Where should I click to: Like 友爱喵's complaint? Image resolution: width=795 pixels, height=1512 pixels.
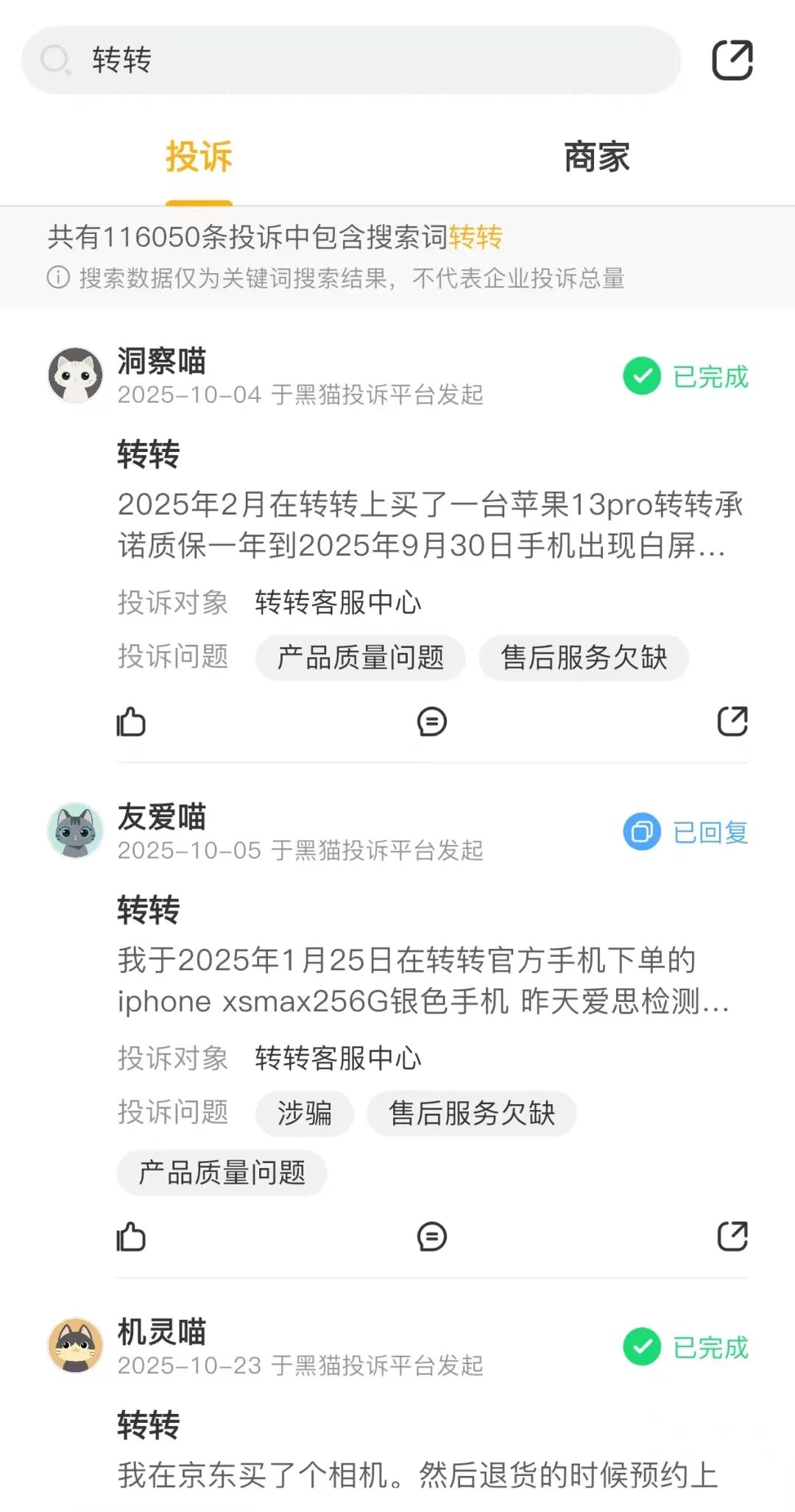pos(131,1237)
